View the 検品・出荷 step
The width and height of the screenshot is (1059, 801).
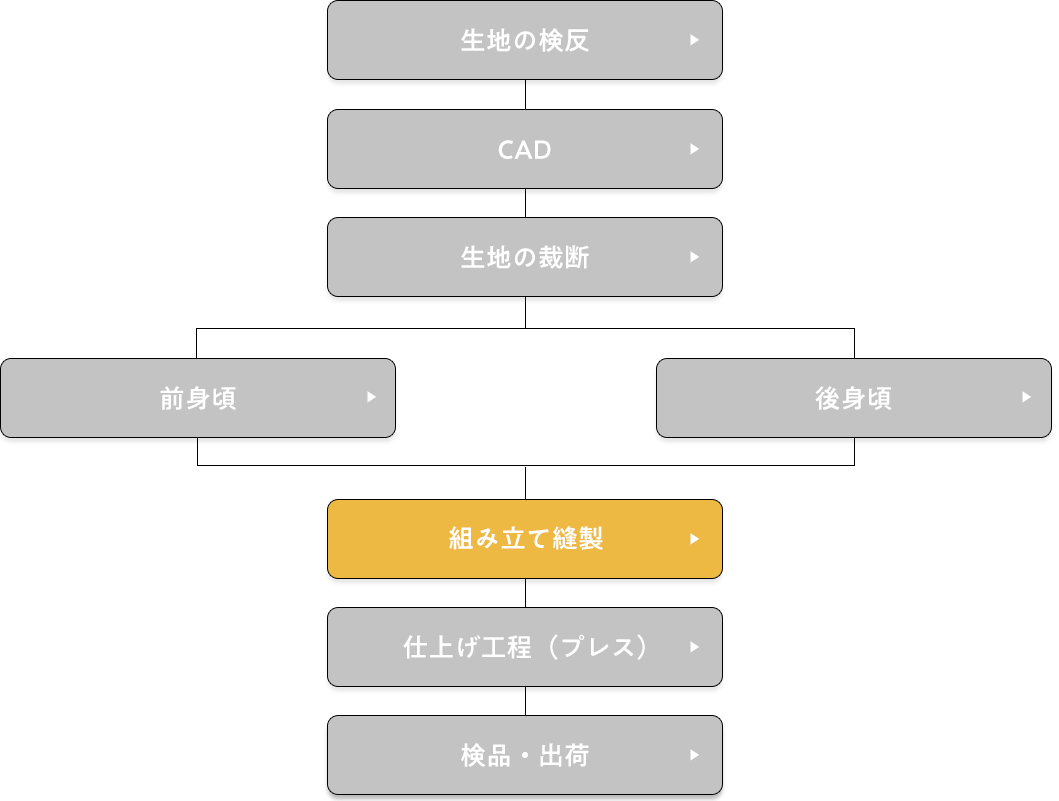pos(524,755)
